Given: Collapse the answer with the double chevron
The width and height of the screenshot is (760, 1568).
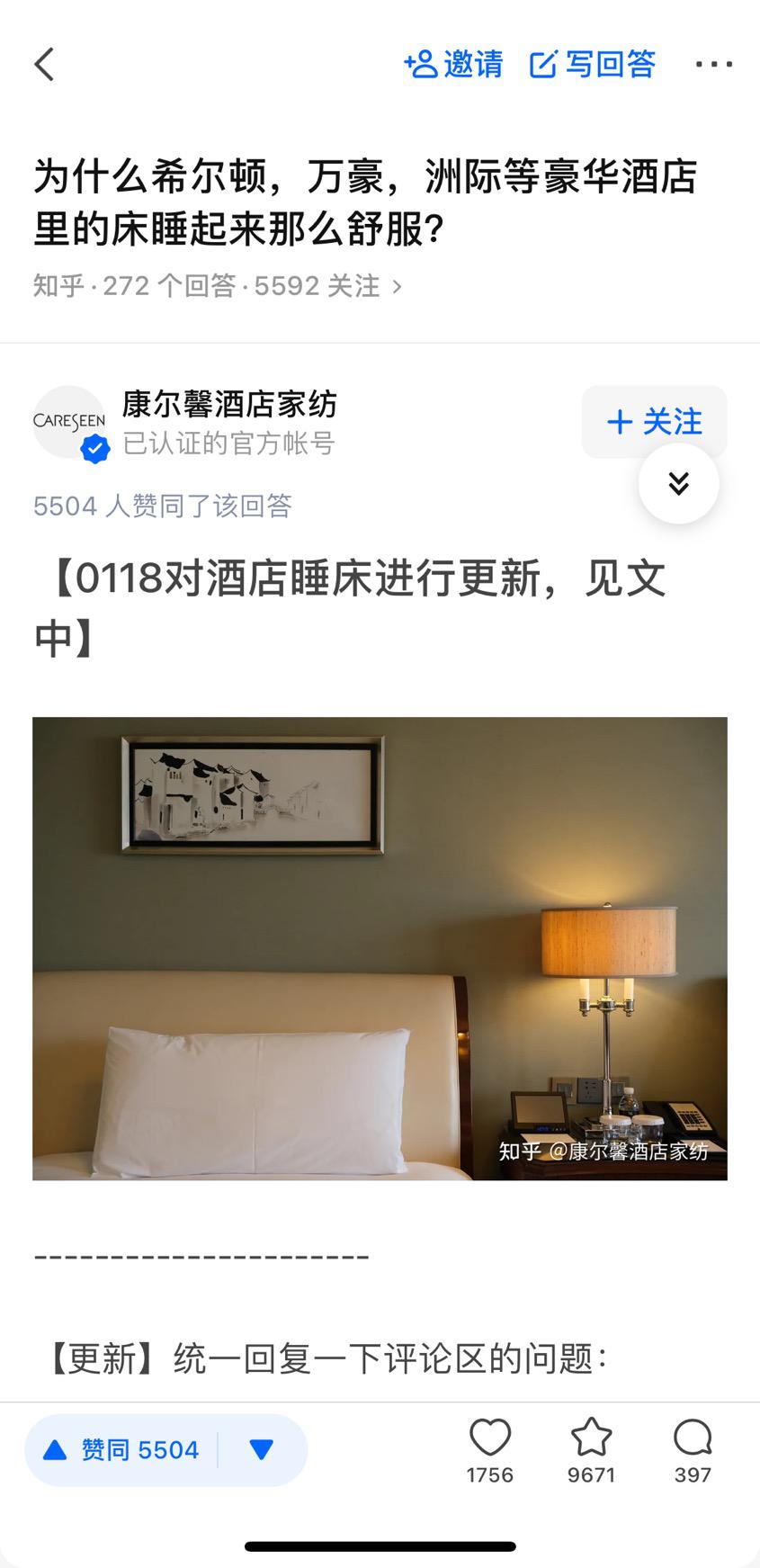Looking at the screenshot, I should pos(678,483).
